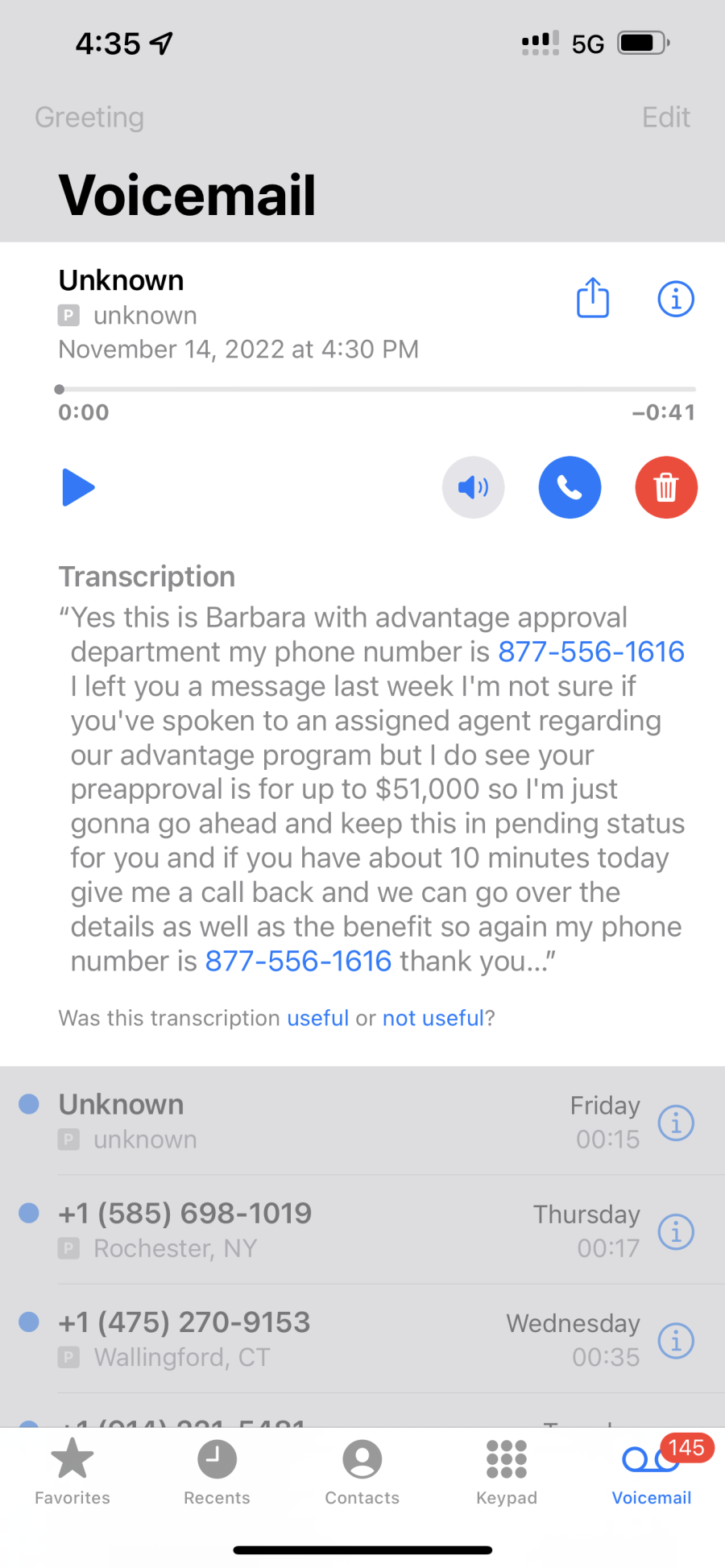This screenshot has width=725, height=1568.
Task: Open the Greeting settings
Action: [89, 118]
